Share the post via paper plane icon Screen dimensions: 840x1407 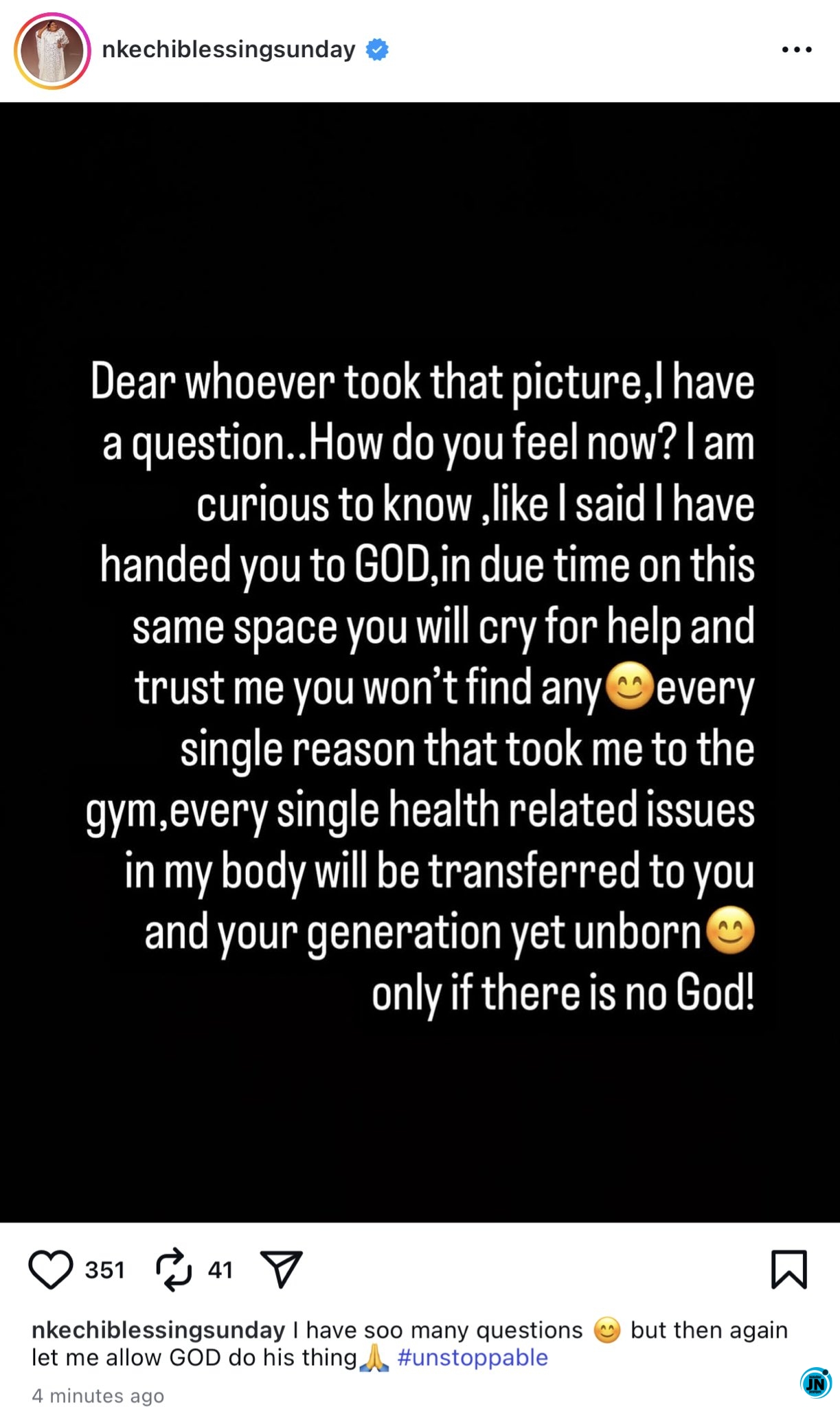[x=281, y=1270]
